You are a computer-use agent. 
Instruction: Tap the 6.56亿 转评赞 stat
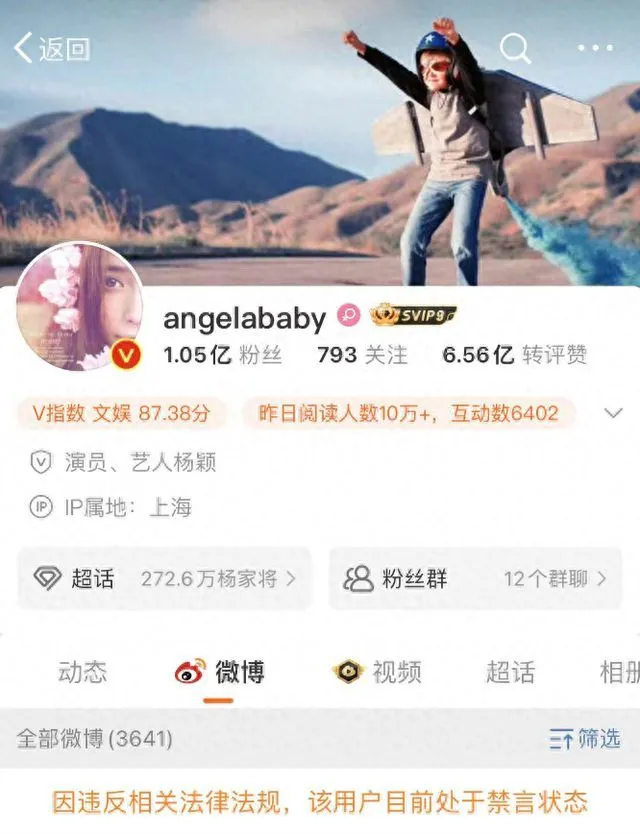[x=514, y=354]
